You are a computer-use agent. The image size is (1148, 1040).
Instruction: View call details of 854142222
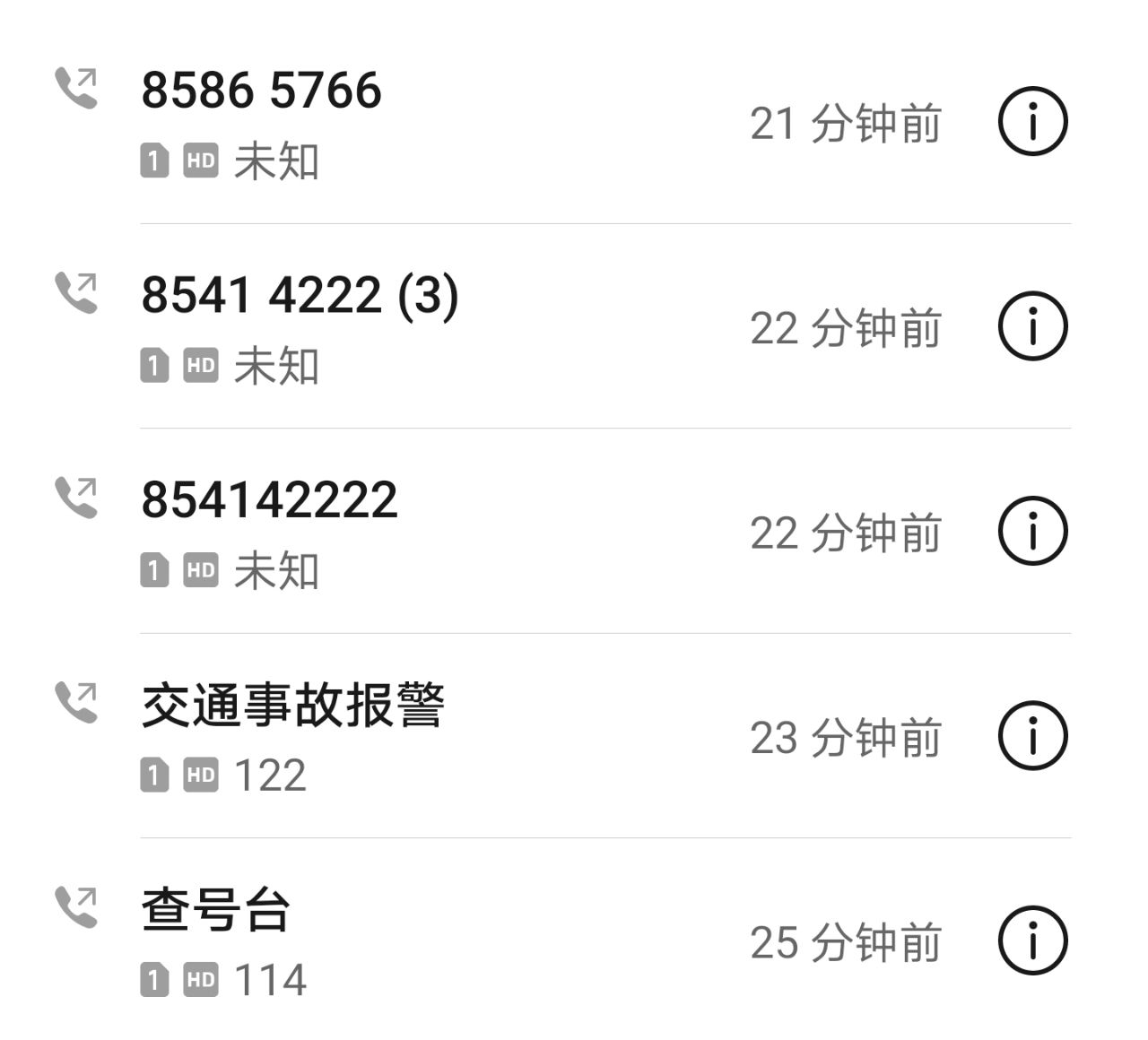[1032, 531]
